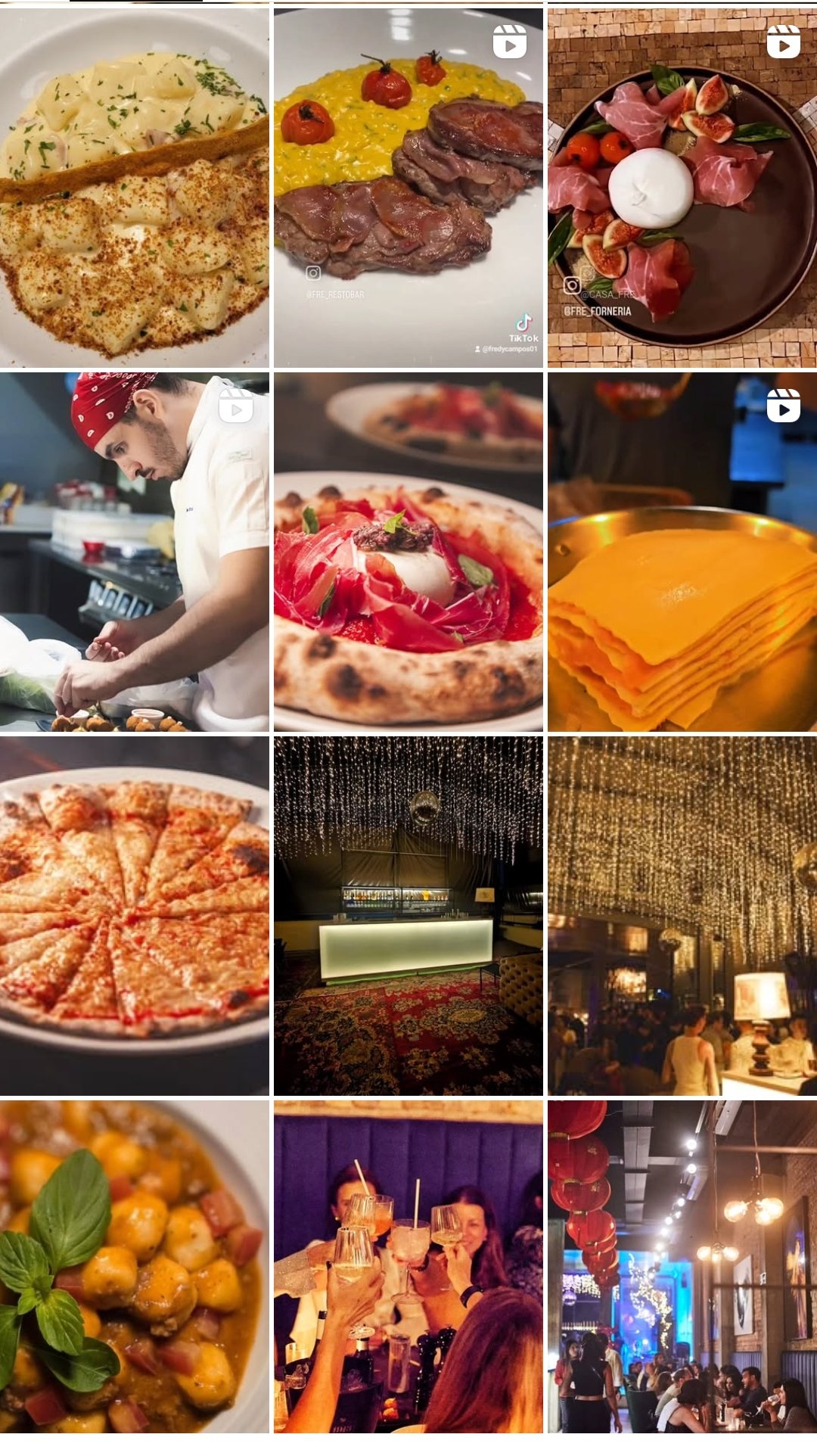The height and width of the screenshot is (1456, 817).
Task: View the burrata and prosciutto pizza post
Action: [408, 552]
